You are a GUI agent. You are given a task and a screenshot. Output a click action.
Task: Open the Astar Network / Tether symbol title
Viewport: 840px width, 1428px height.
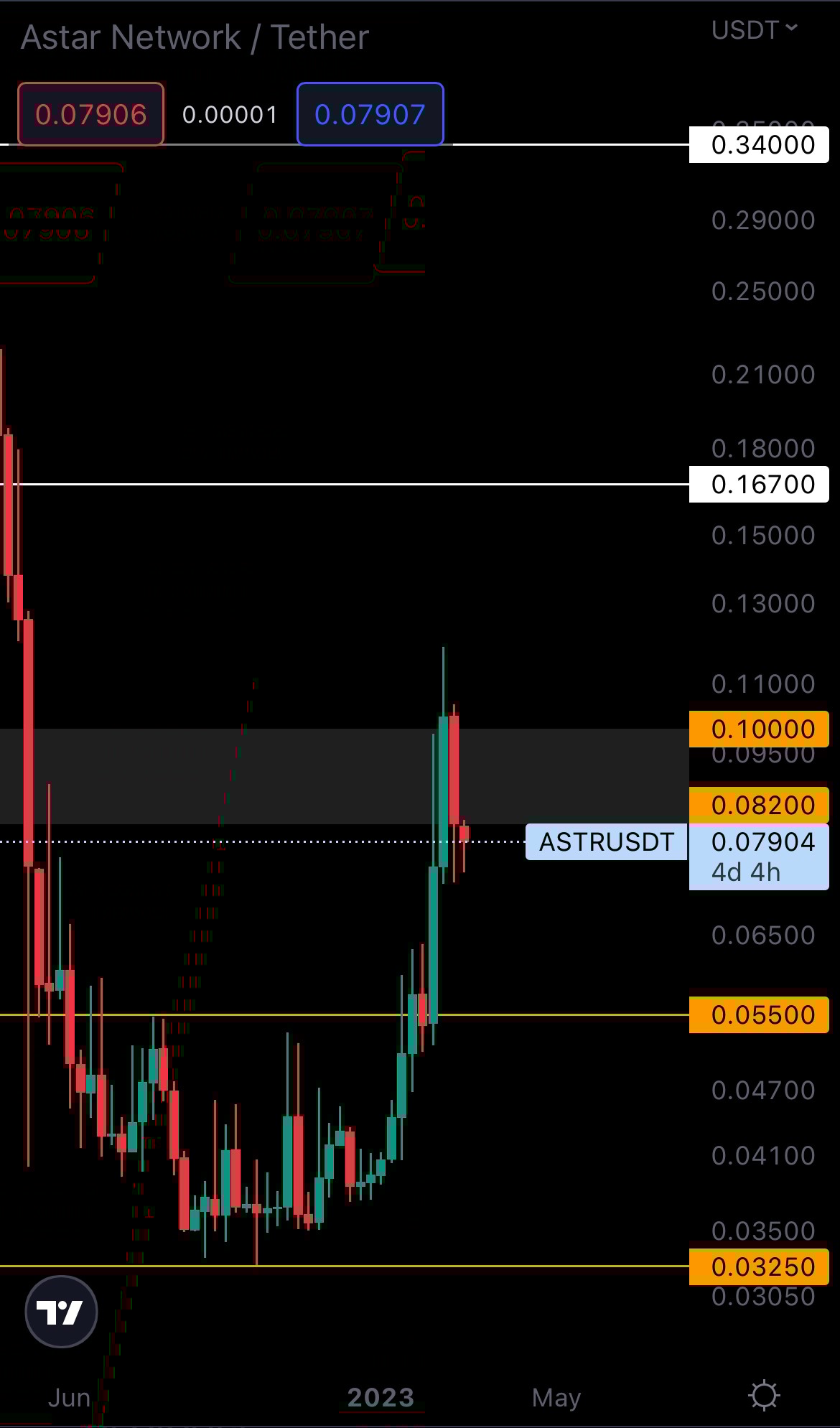pyautogui.click(x=195, y=37)
